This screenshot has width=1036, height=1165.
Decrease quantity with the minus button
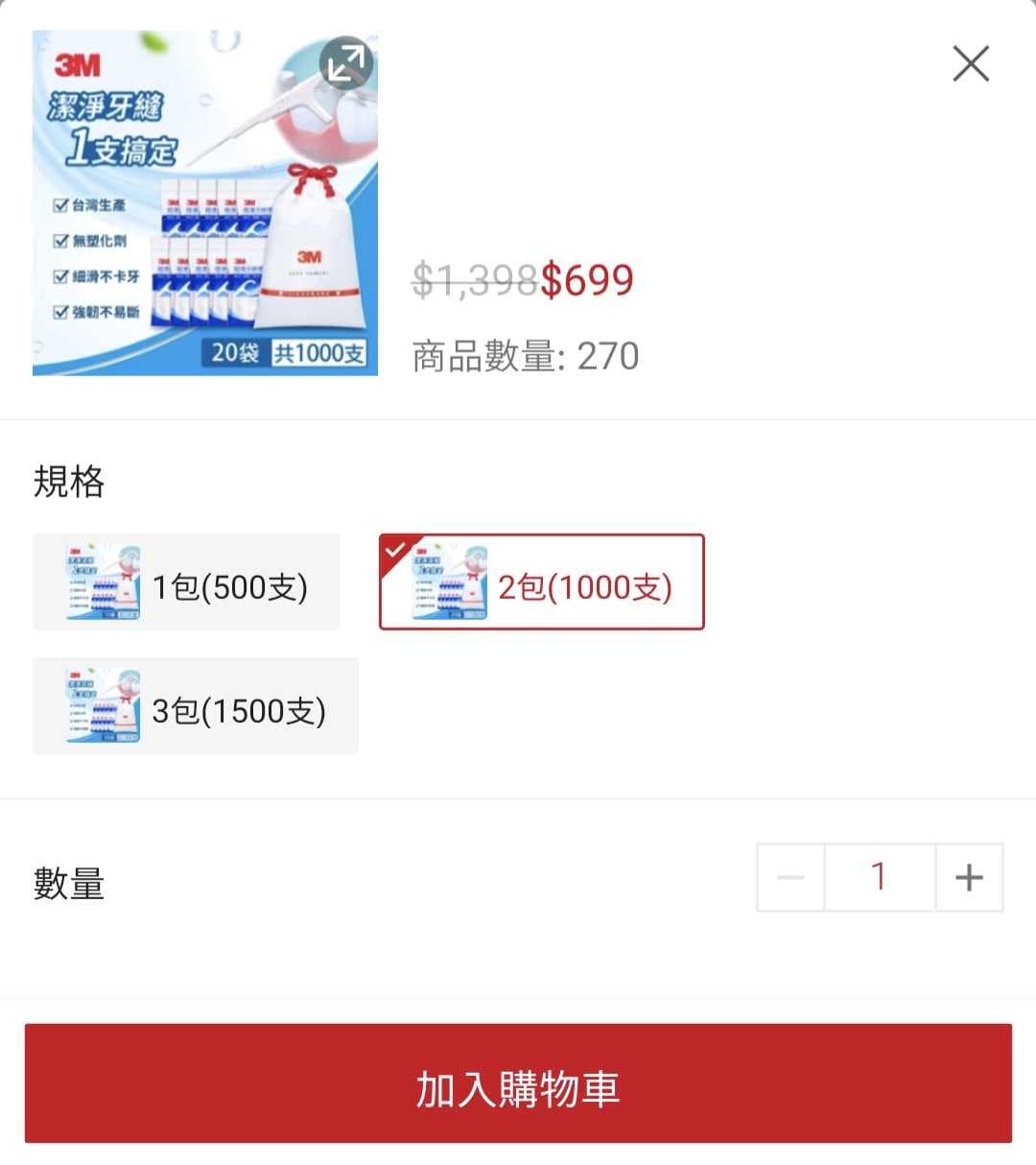click(790, 877)
